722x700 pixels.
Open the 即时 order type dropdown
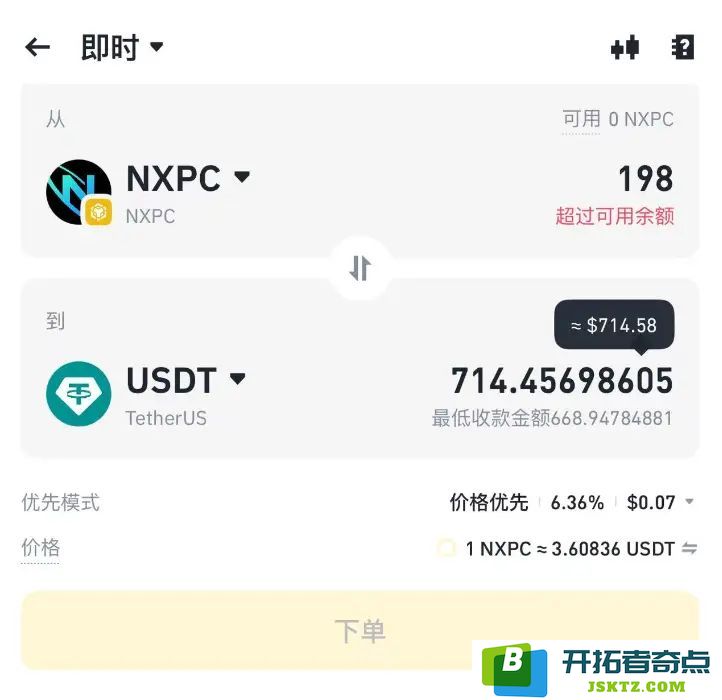click(122, 47)
